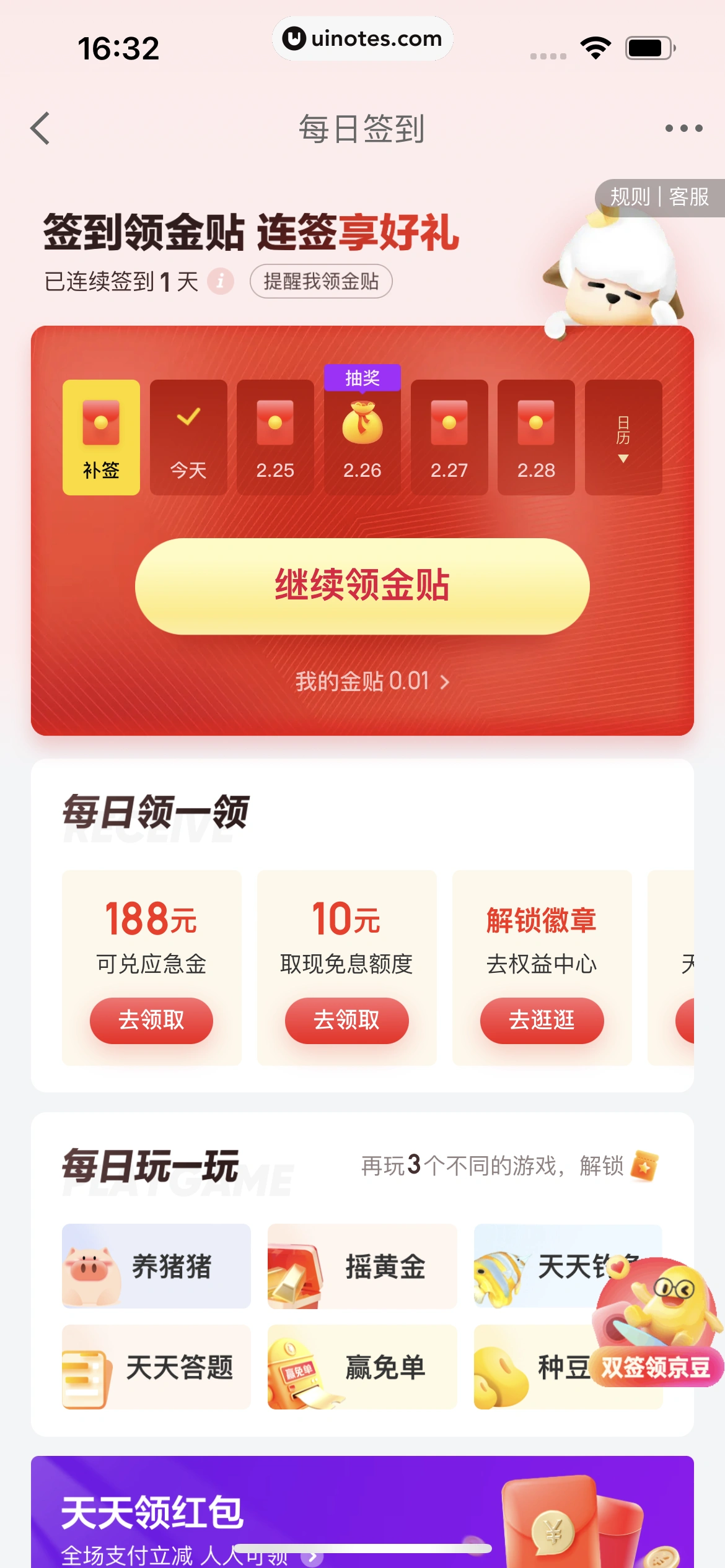Open the 规则 rules link
Screen dimensions: 725x1568
tap(630, 197)
